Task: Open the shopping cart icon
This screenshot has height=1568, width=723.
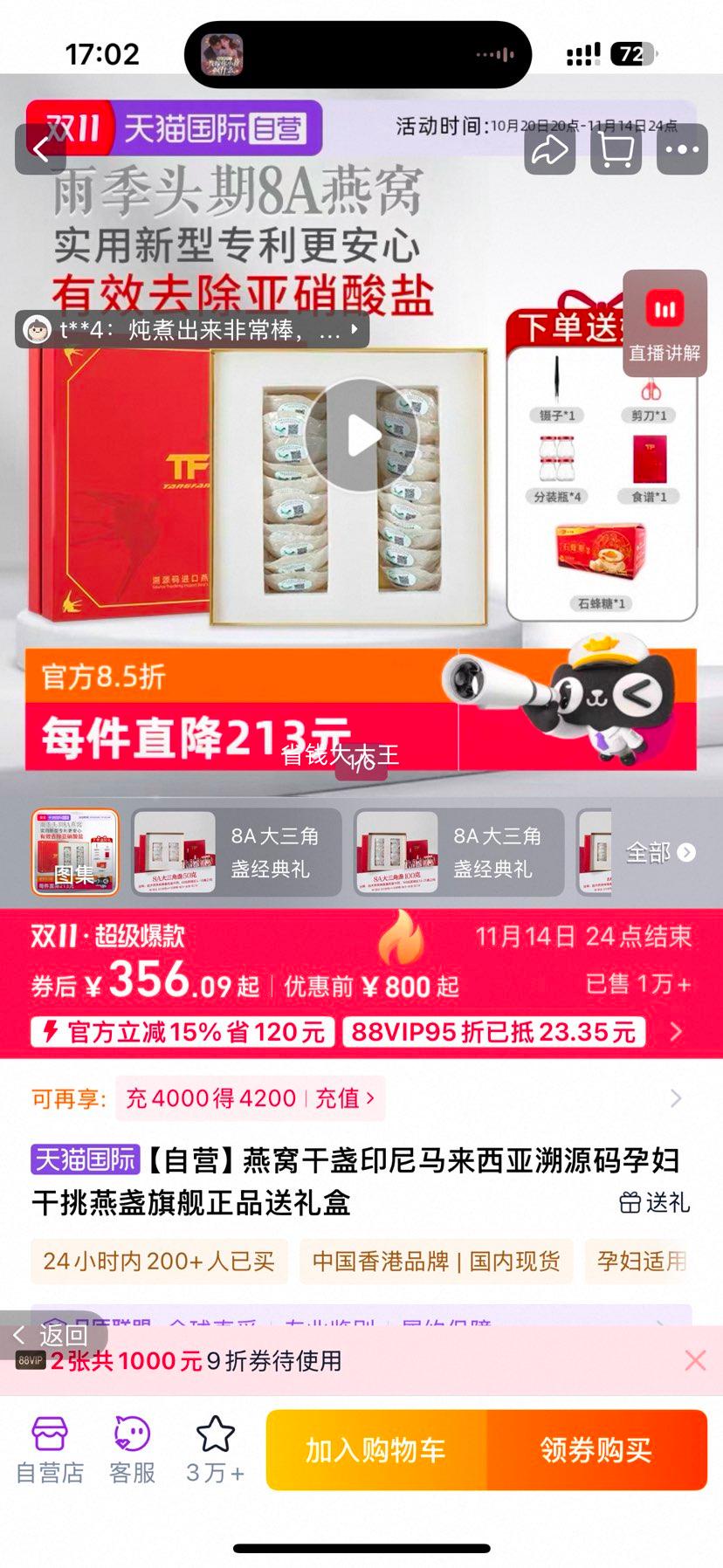Action: click(616, 150)
